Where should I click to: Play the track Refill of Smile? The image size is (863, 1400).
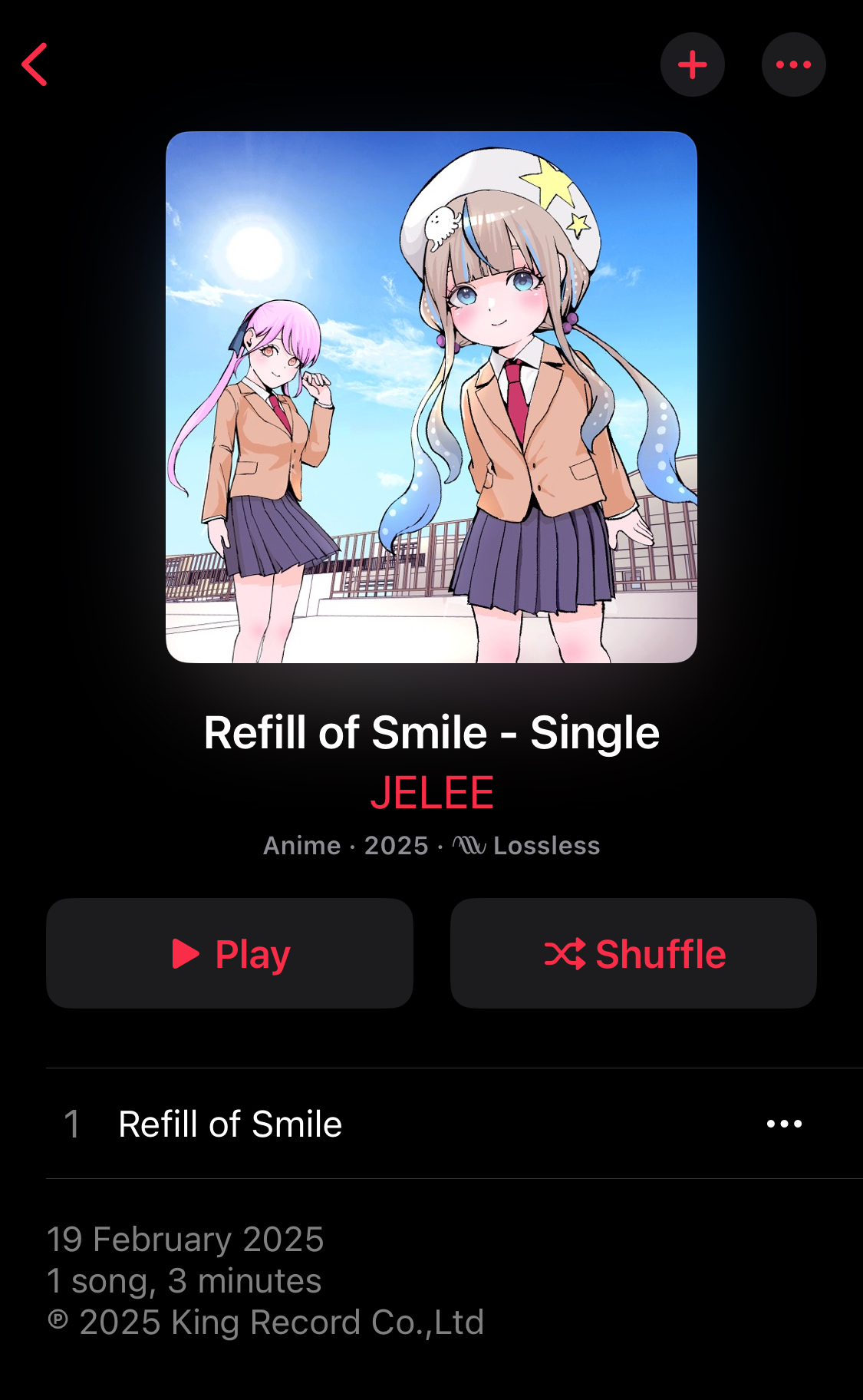point(230,1124)
